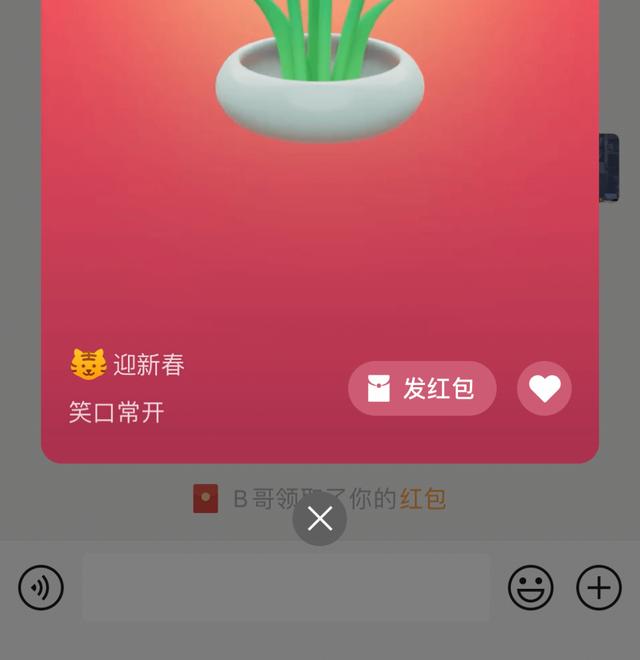Open the orange 红包 link in chat
Viewport: 640px width, 660px height.
423,498
